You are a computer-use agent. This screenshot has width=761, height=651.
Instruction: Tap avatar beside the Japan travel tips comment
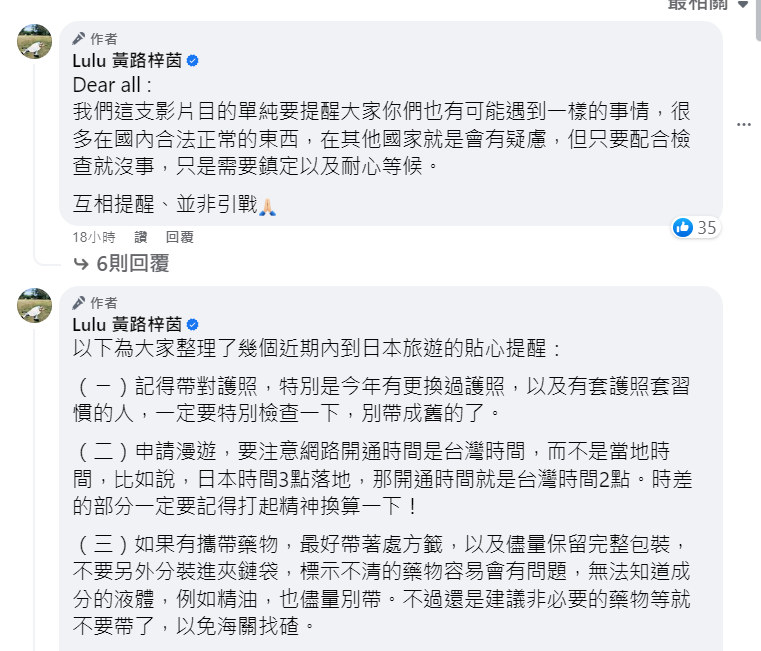pos(35,307)
